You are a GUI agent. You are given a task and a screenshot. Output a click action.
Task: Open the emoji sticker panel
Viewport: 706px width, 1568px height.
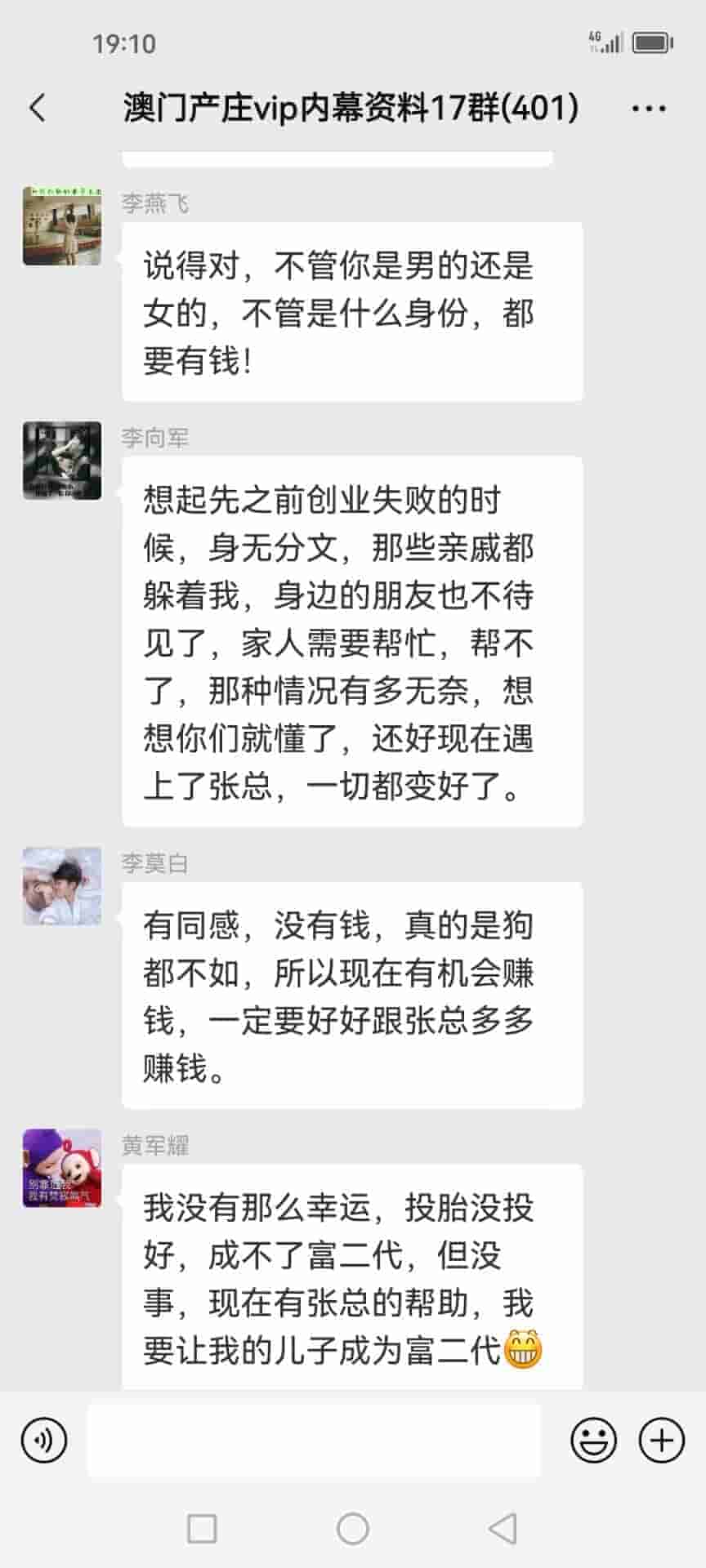point(593,1440)
